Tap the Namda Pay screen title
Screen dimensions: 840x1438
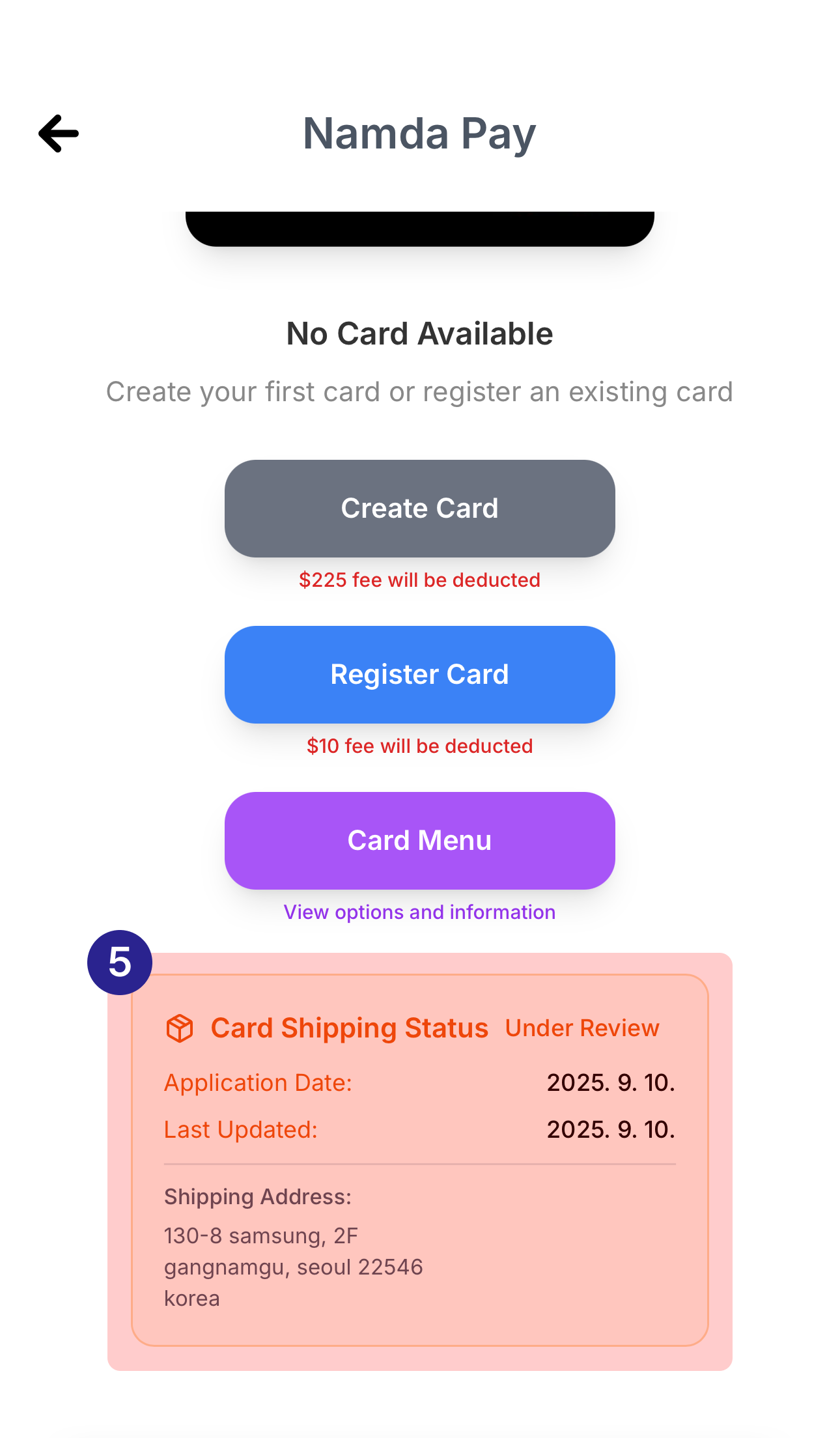420,133
